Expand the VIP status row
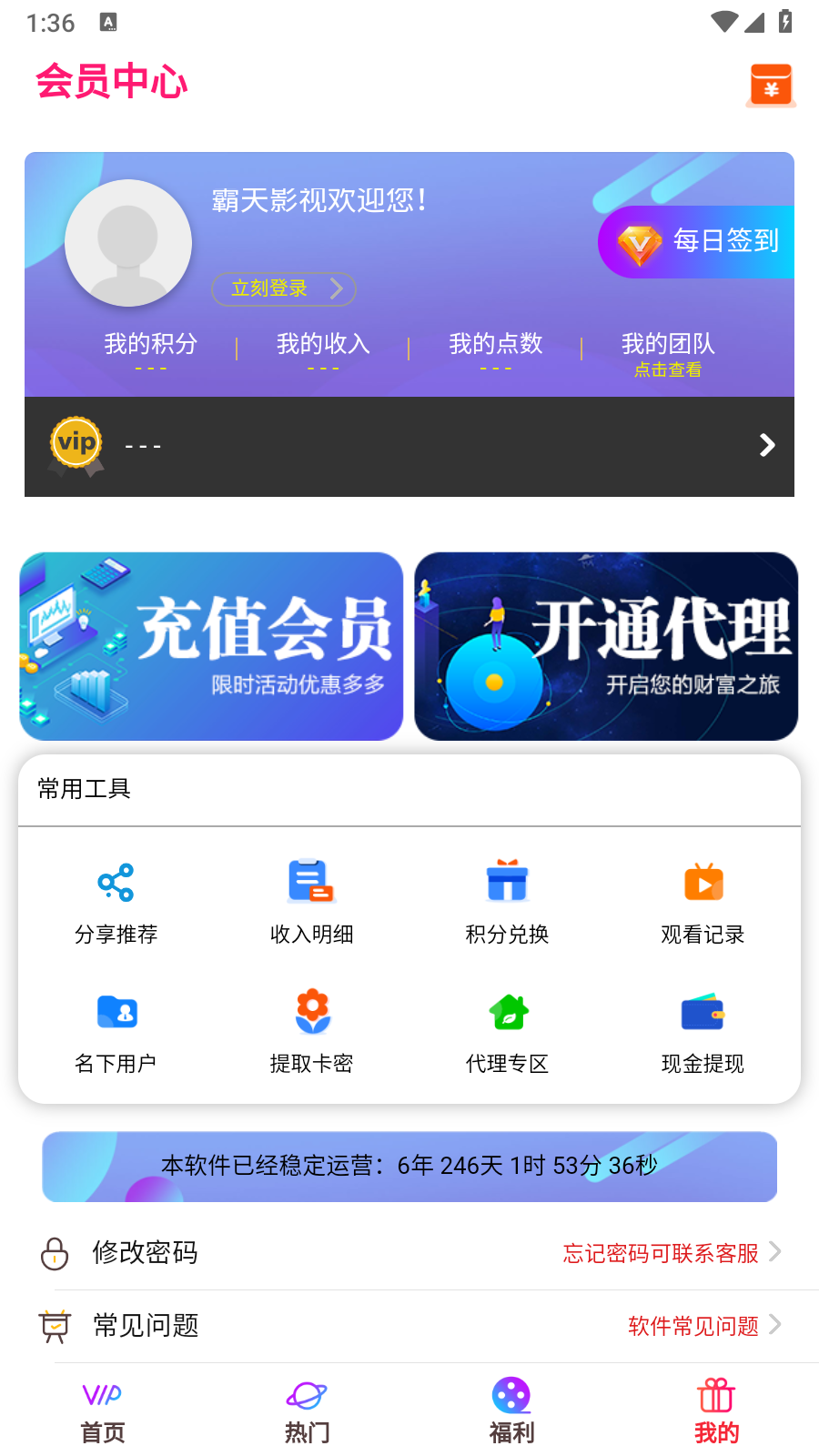Screen dimensions: 819x1456 pos(409,446)
